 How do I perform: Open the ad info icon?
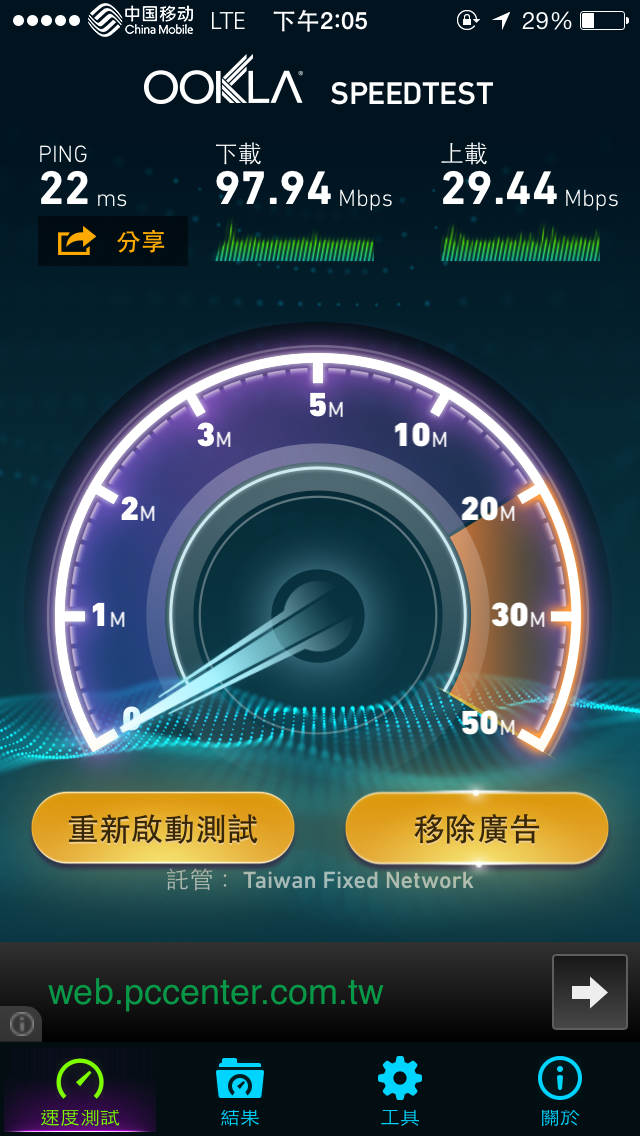pos(21,1023)
